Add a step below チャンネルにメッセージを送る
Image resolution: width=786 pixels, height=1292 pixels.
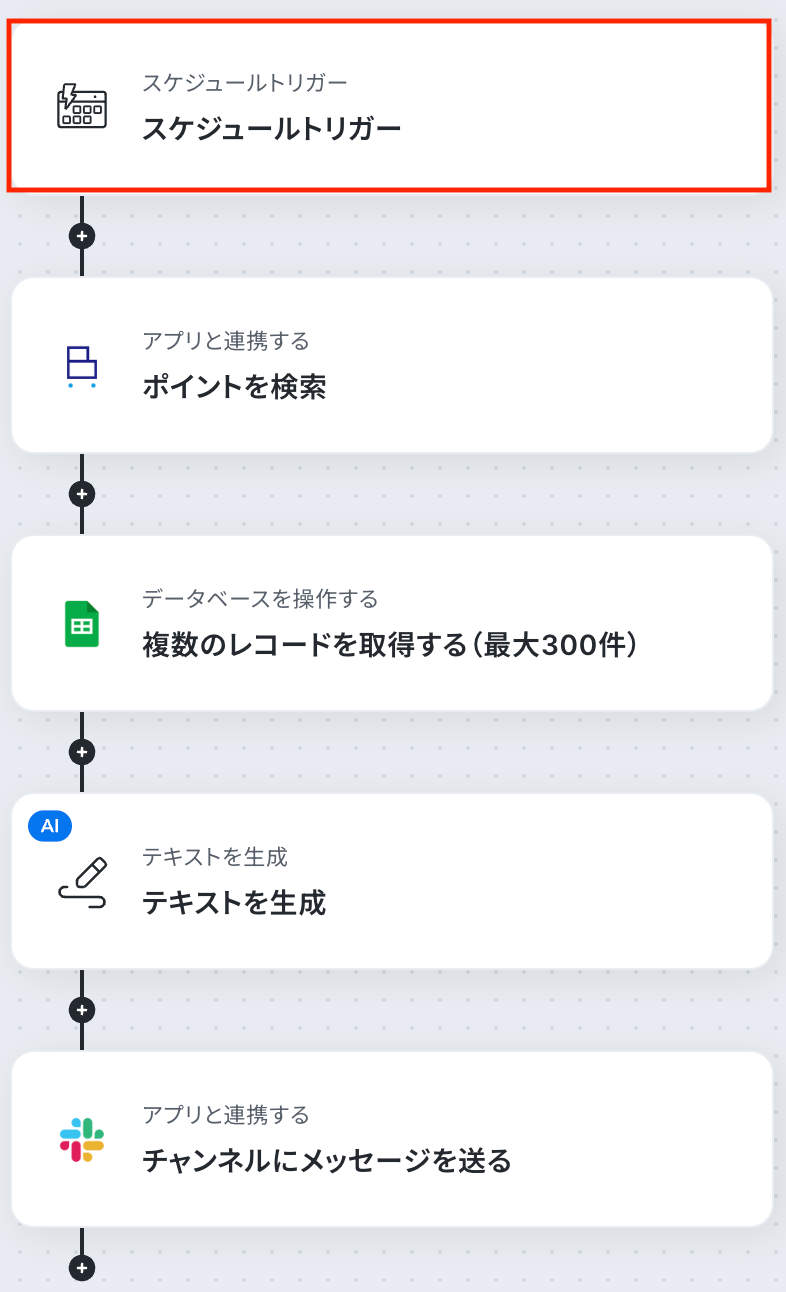tap(82, 1268)
